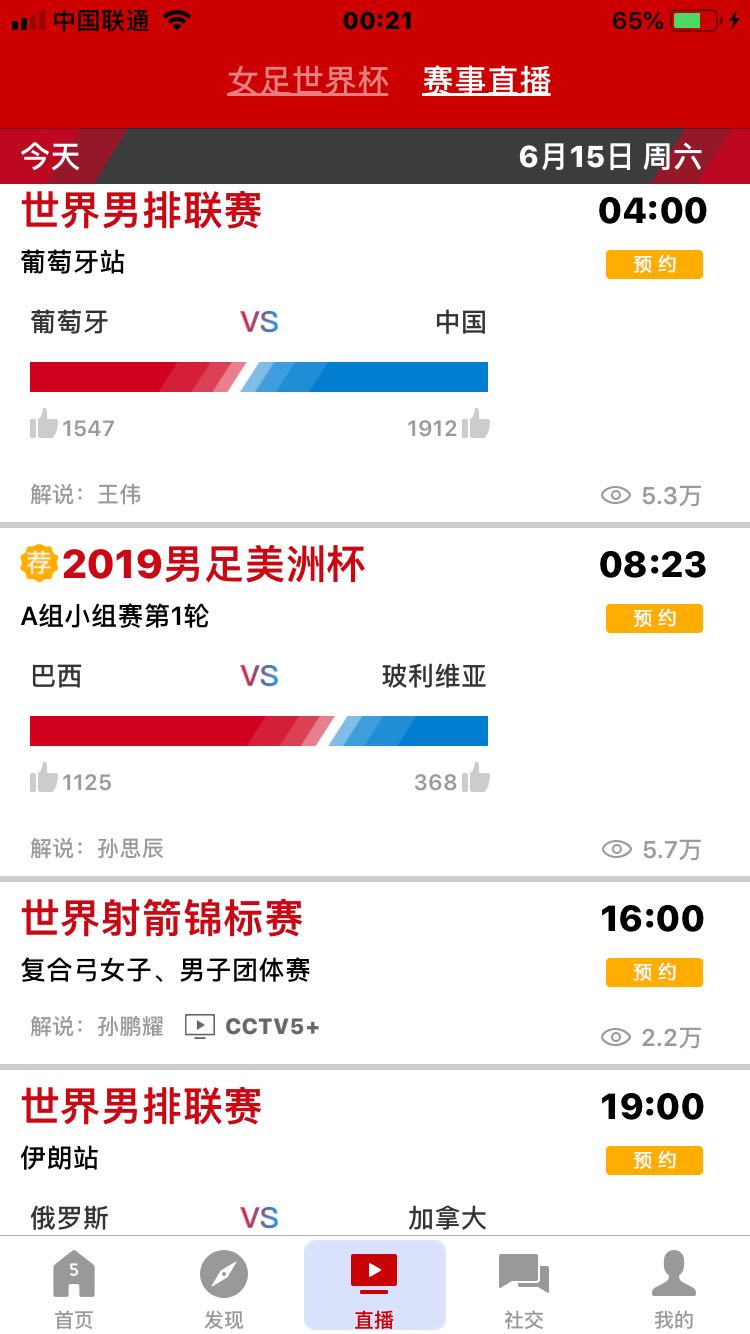The image size is (750, 1334).
Task: Open the 发现 tab
Action: [x=224, y=1288]
